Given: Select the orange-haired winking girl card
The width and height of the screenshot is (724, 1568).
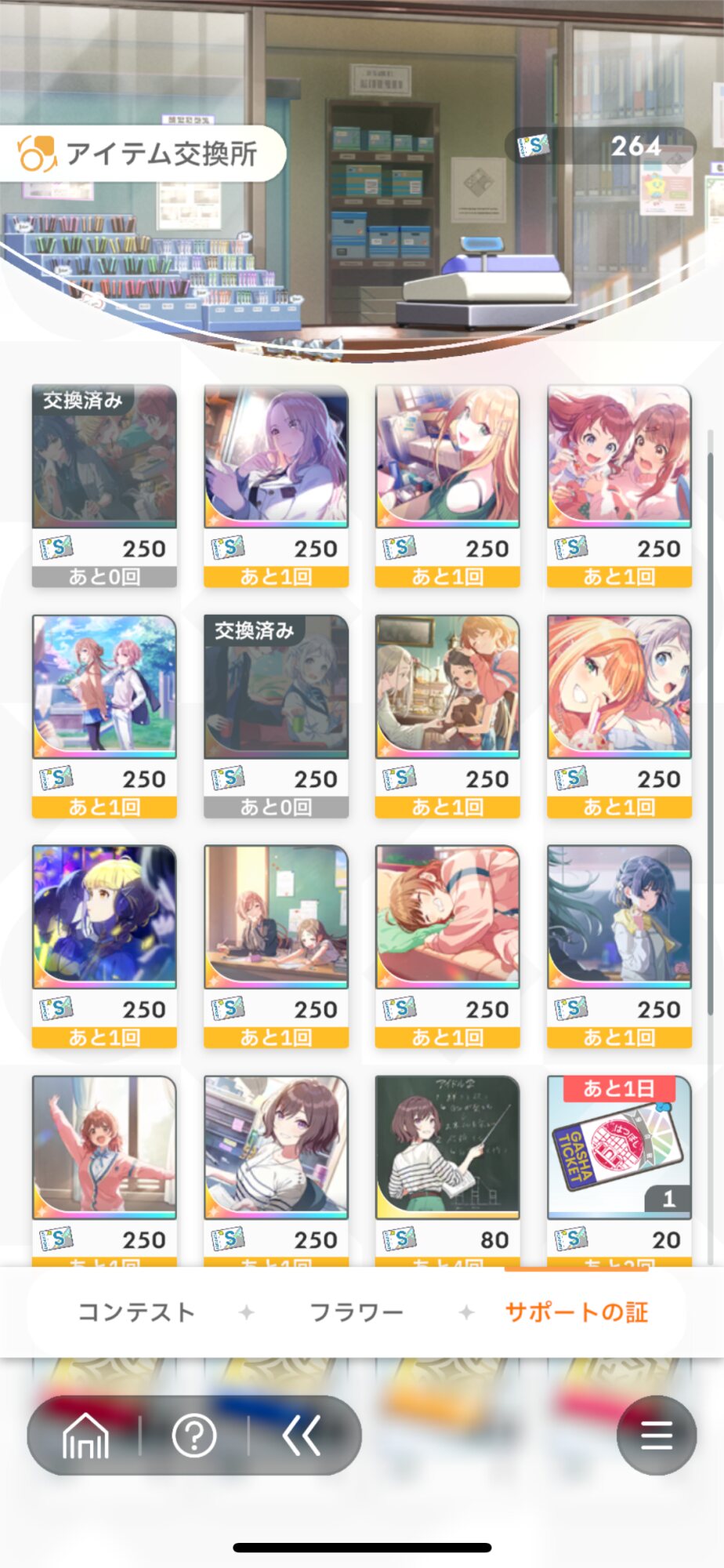Looking at the screenshot, I should point(619,716).
